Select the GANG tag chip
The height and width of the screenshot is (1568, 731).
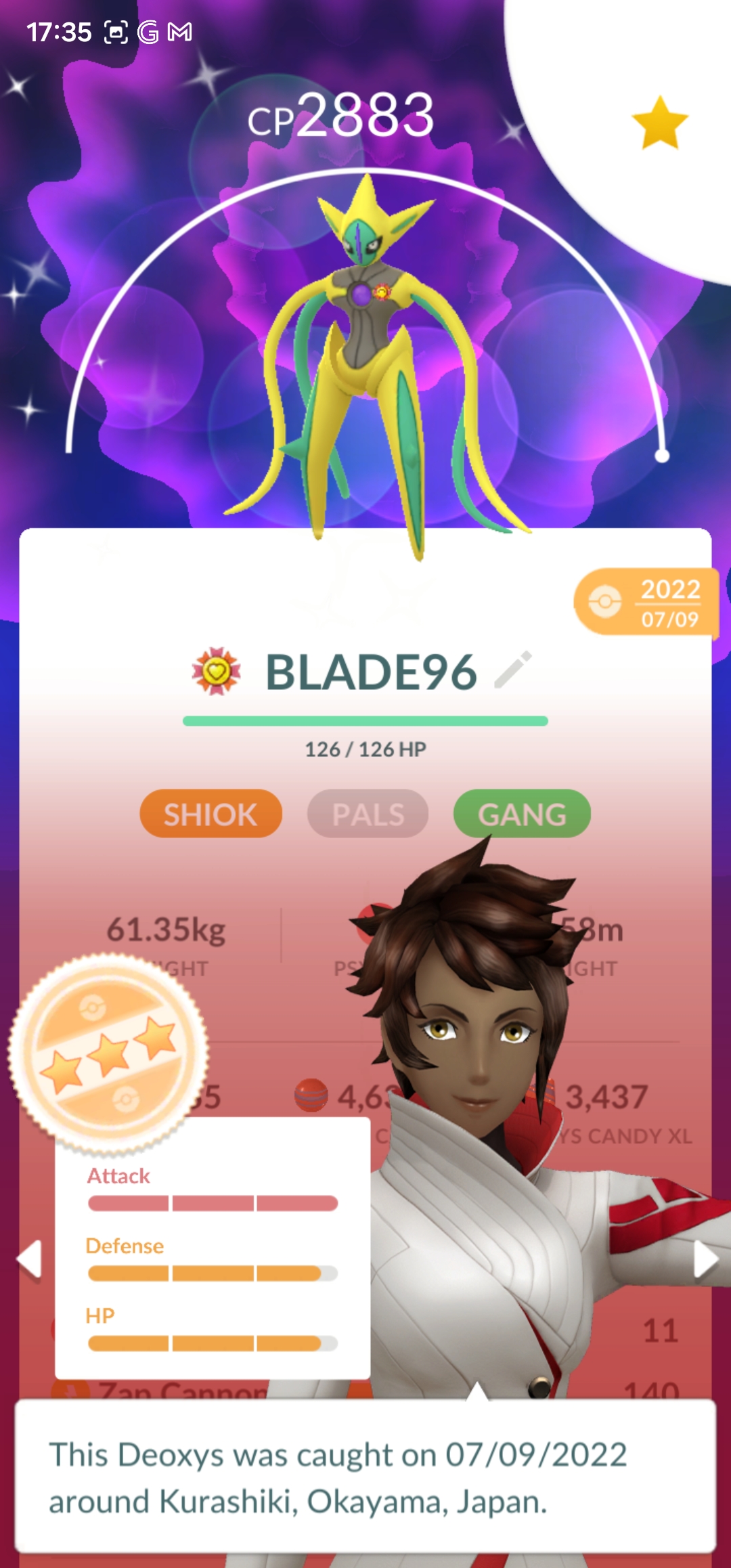522,814
